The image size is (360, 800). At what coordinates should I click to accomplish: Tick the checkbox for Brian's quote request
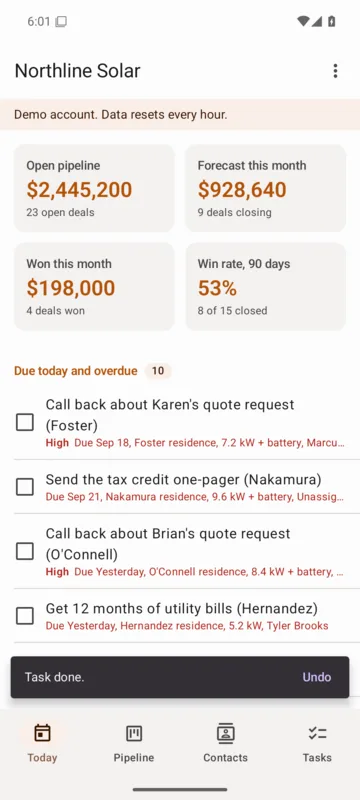click(x=25, y=552)
